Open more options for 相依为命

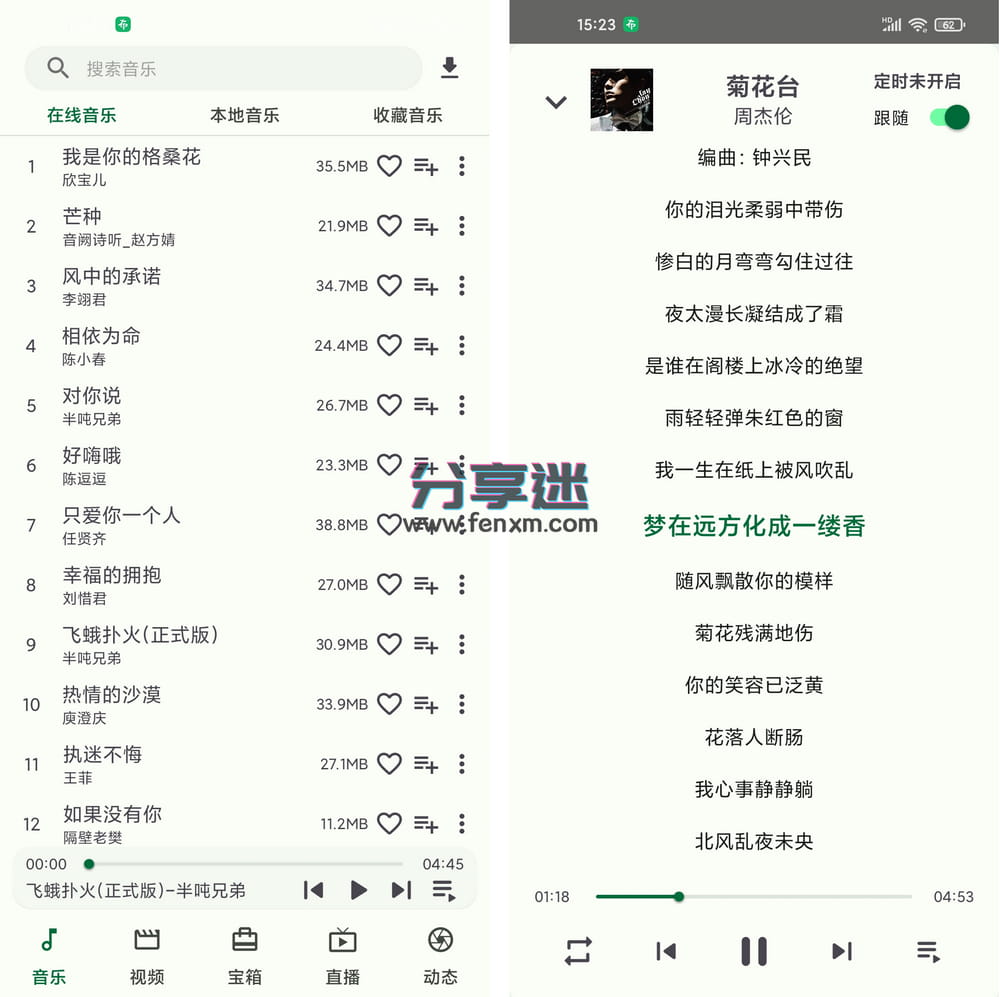click(461, 345)
